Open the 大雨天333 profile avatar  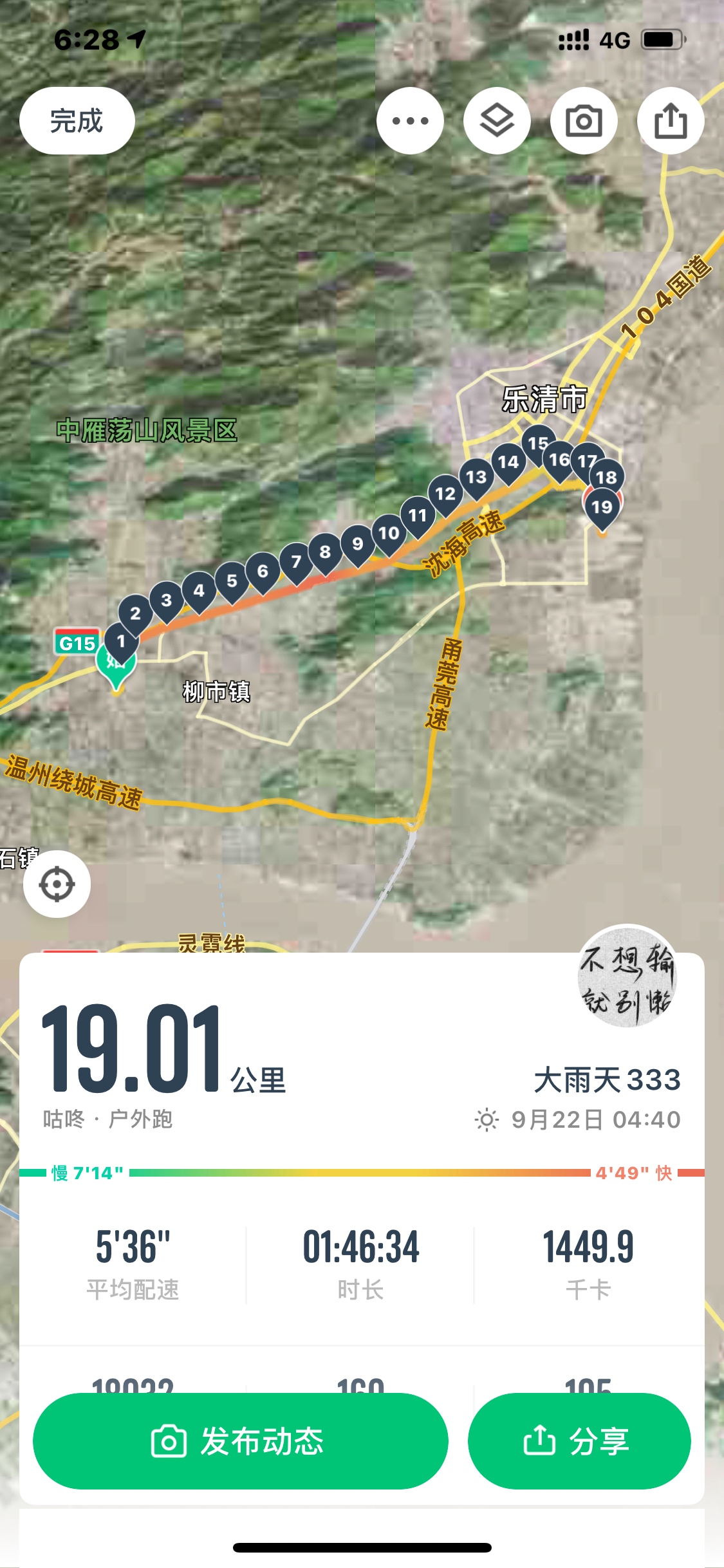click(627, 976)
